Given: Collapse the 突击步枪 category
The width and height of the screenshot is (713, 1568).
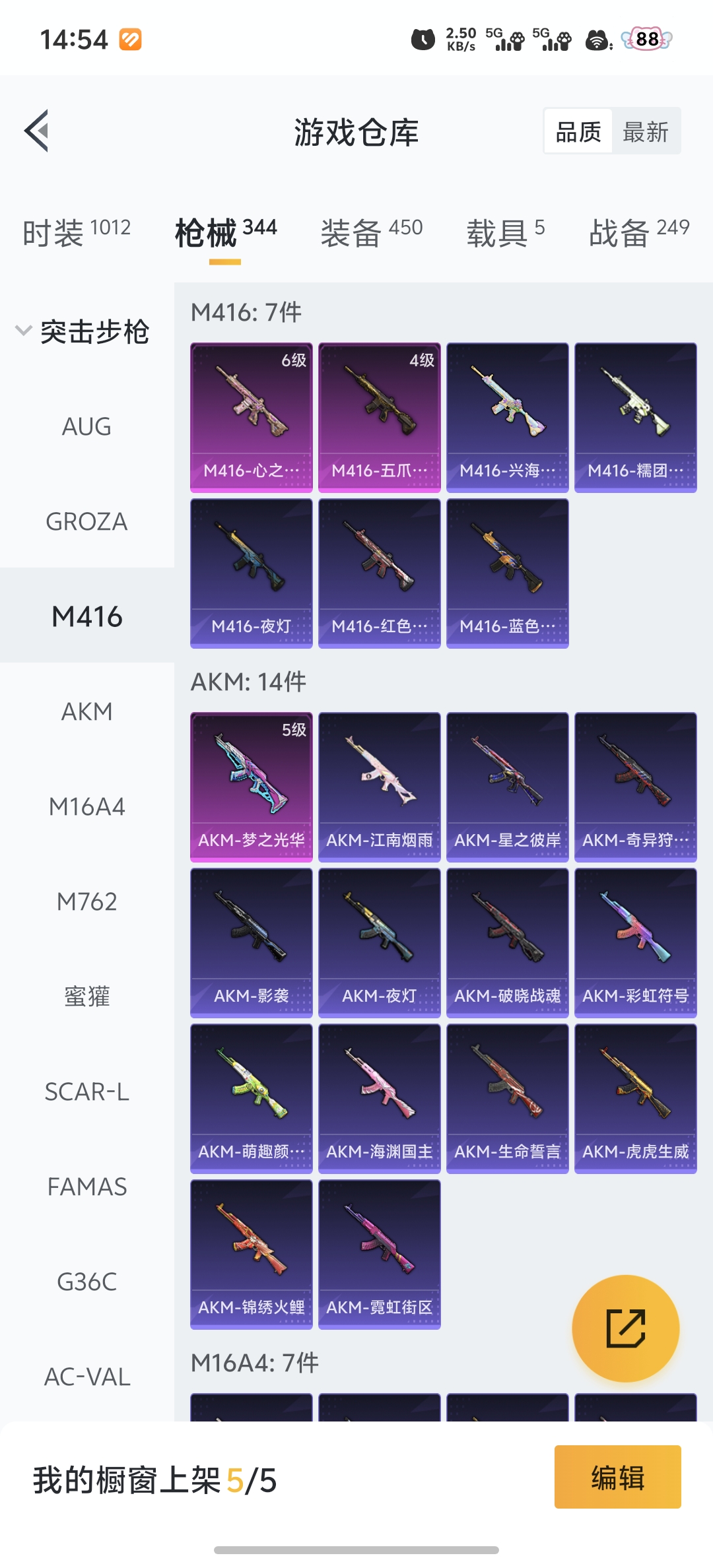Looking at the screenshot, I should click(83, 331).
